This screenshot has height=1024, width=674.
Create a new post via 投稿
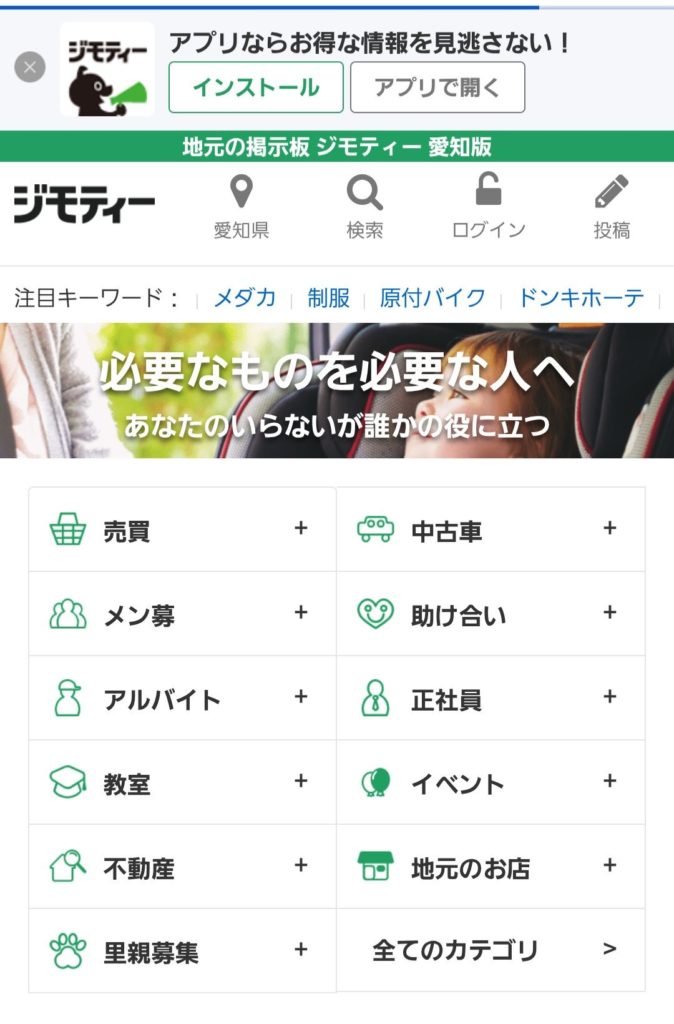point(612,208)
